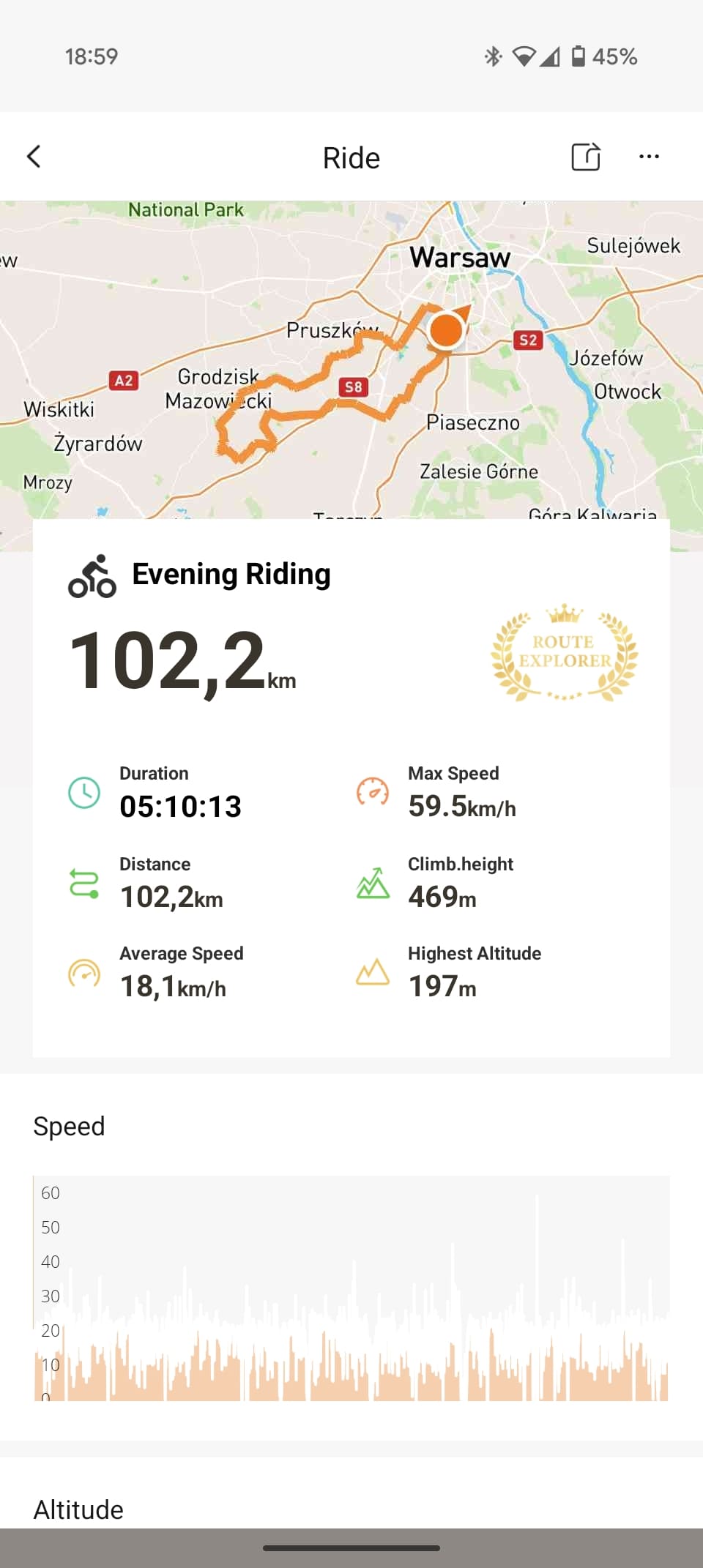Tap the Route Explorer badge
The width and height of the screenshot is (703, 1568).
click(564, 653)
